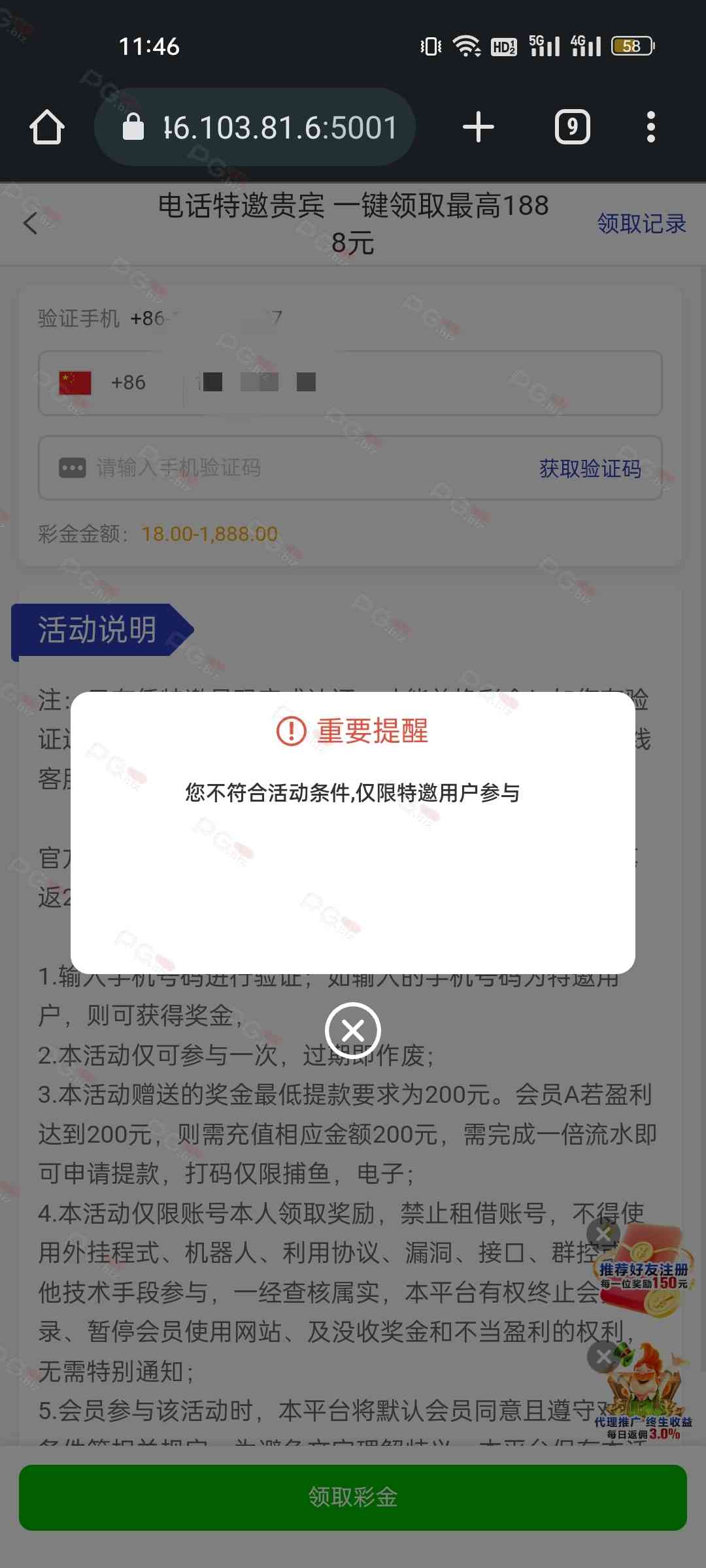
Task: Go back using the page arrow
Action: click(x=31, y=223)
